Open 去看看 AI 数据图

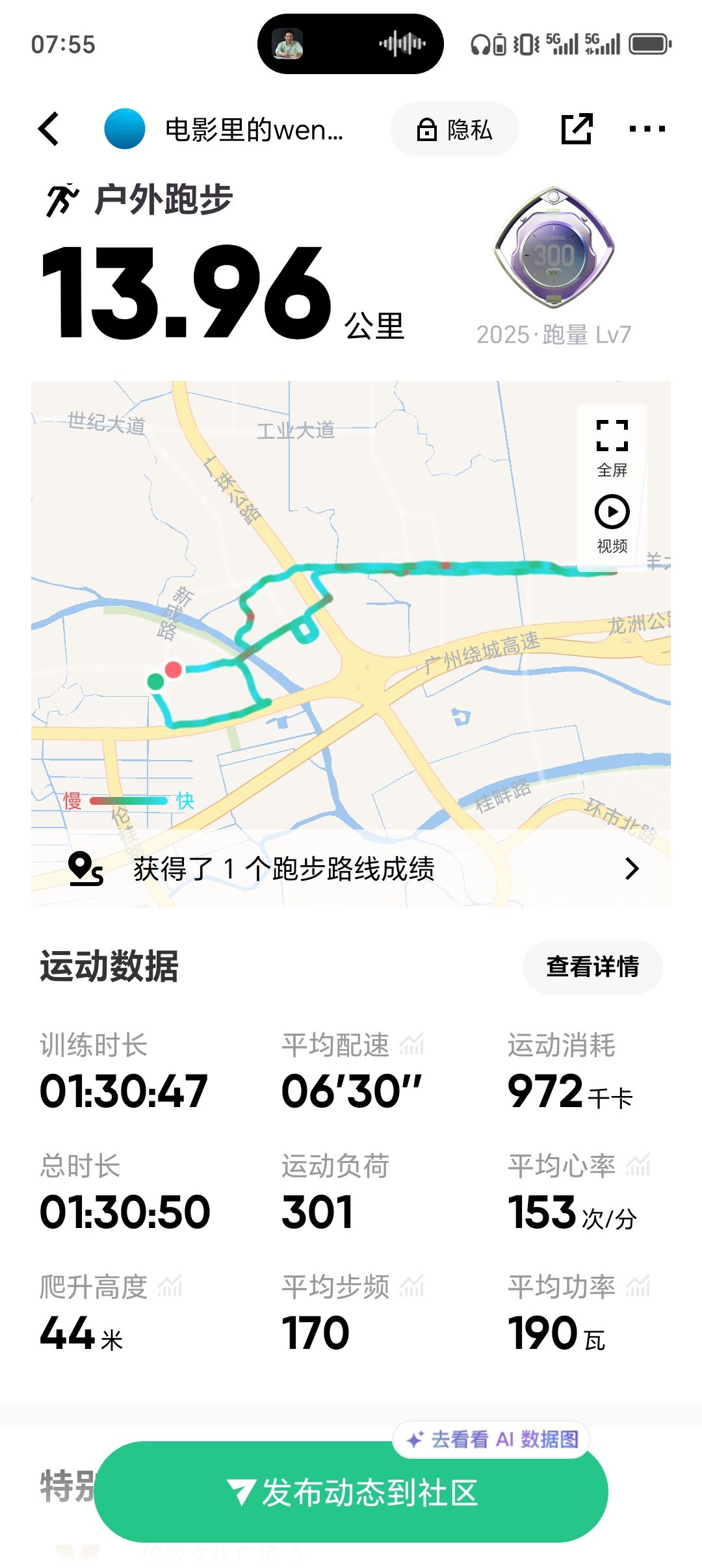491,1439
